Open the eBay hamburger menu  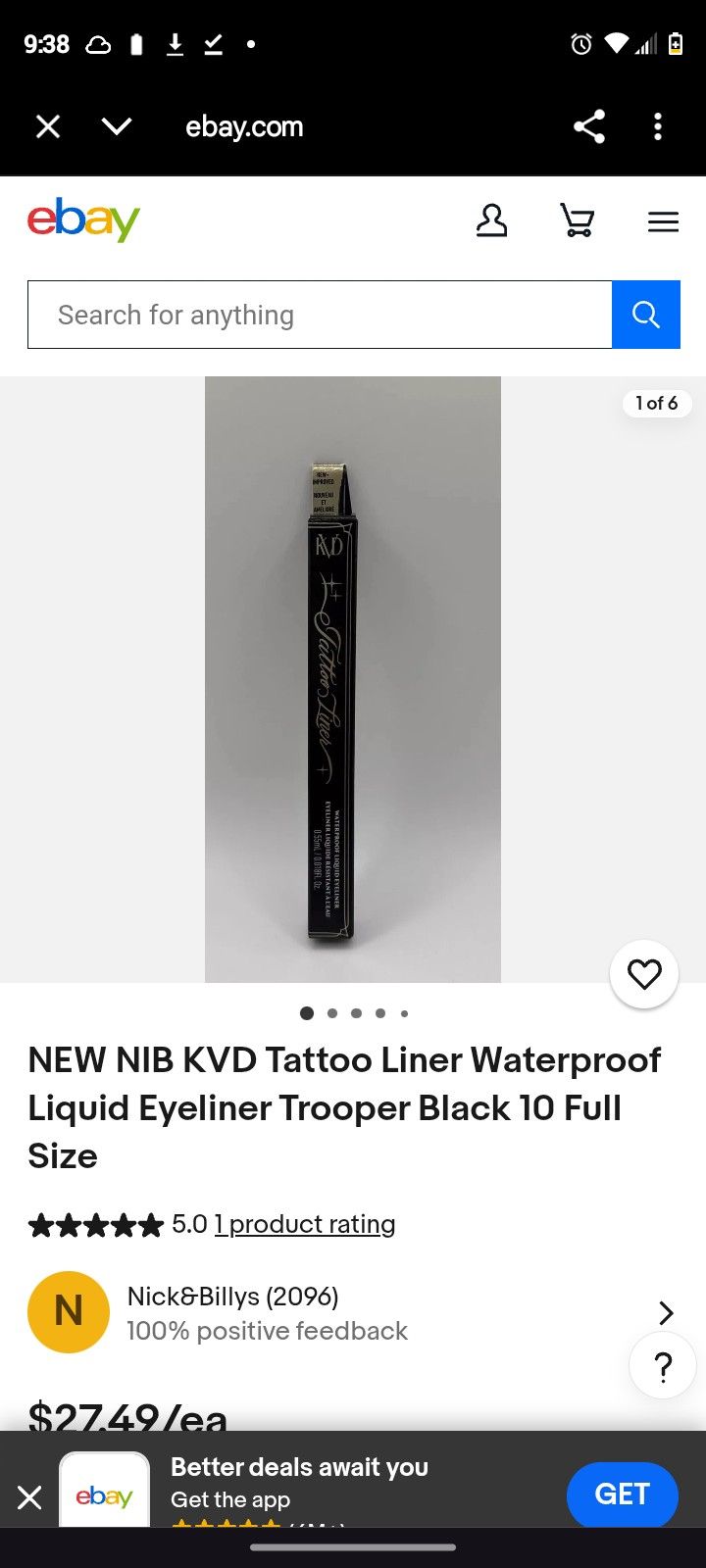663,222
